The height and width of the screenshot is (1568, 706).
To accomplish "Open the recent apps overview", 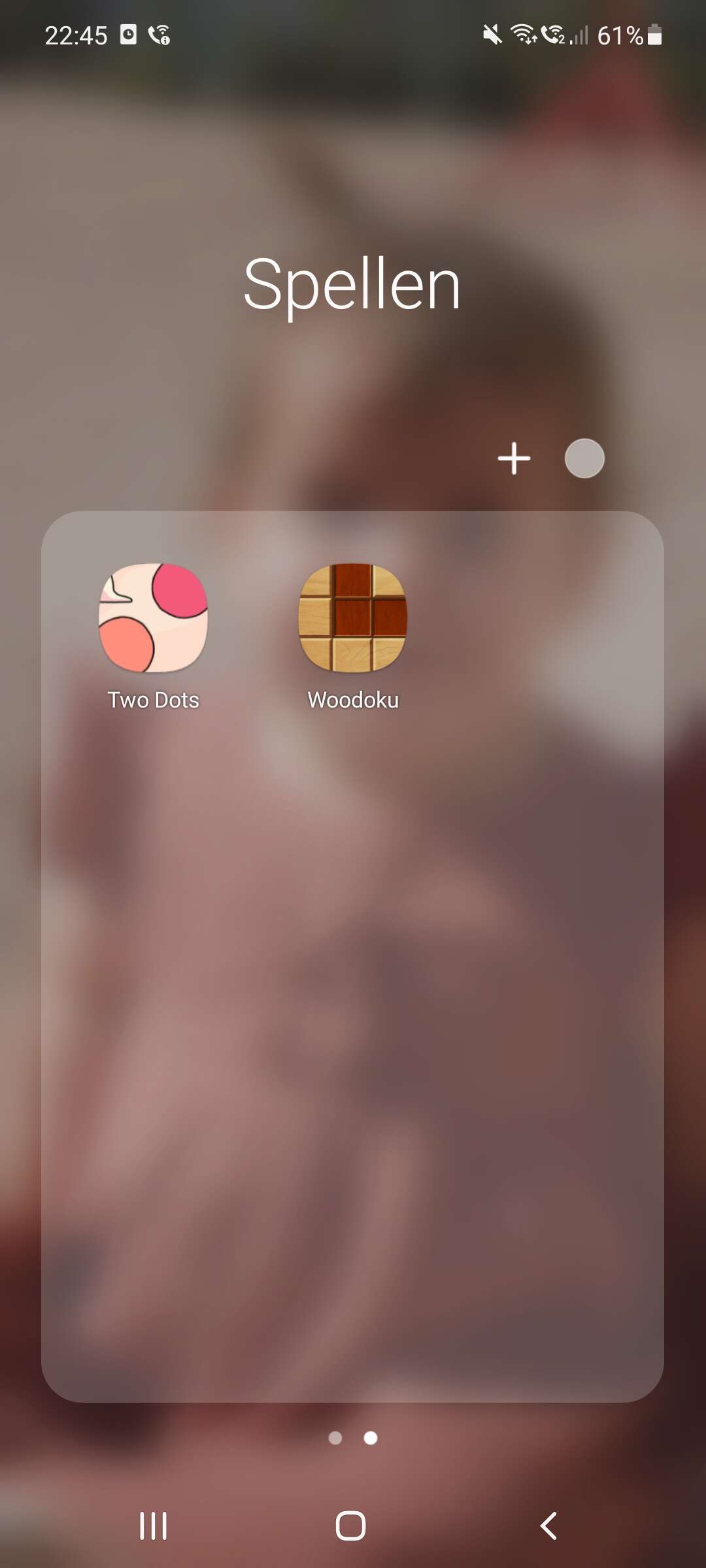I will tap(154, 1526).
